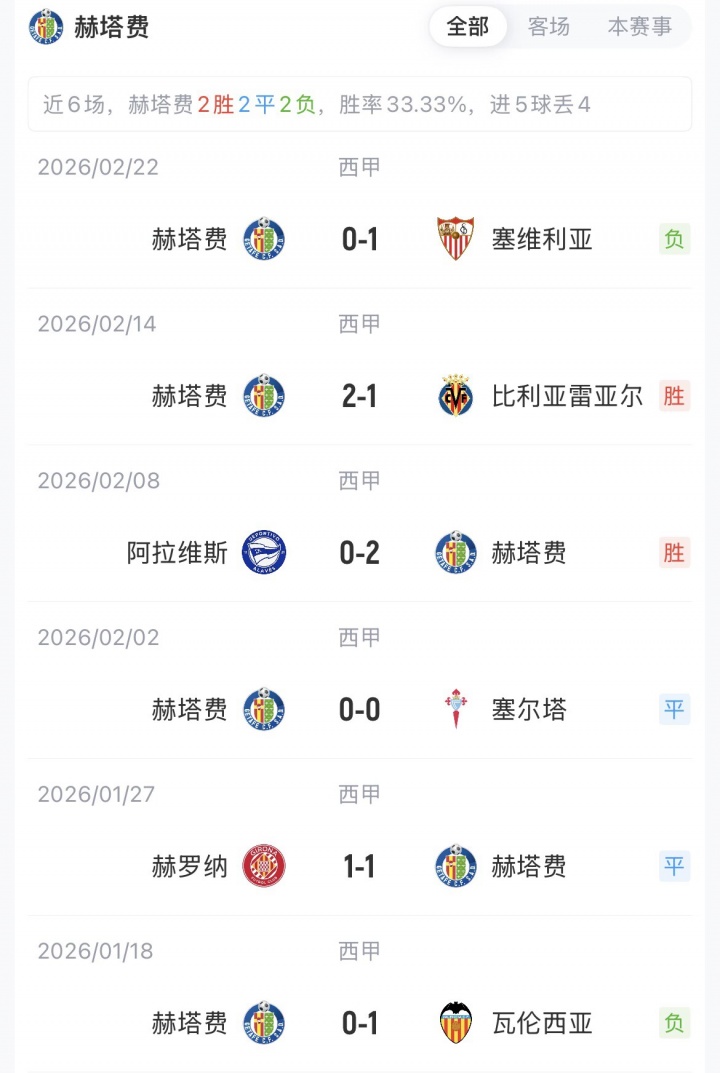This screenshot has height=1073, width=720.
Task: Open the 赫罗纳 vs 赫塔费 match
Action: click(x=360, y=866)
